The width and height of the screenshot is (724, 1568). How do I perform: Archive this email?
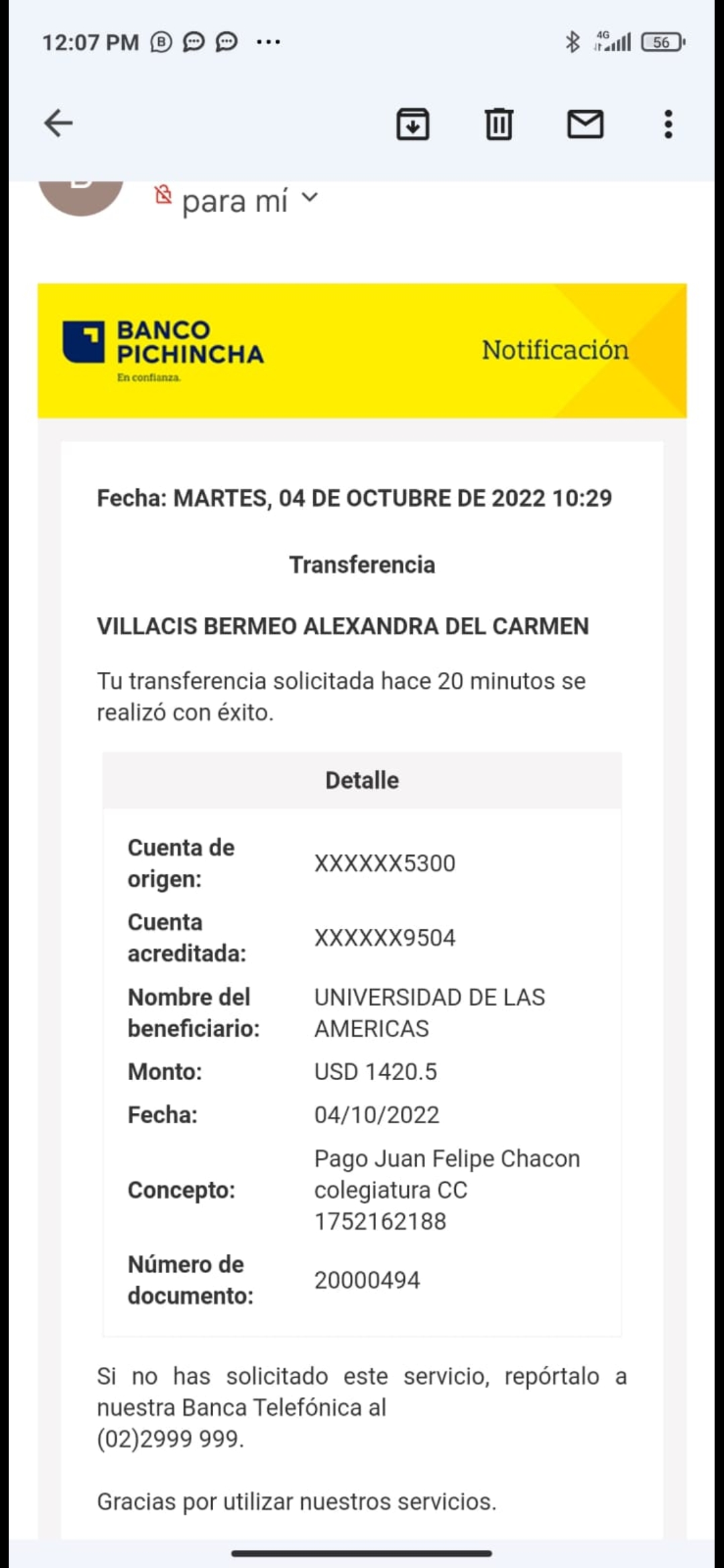tap(413, 124)
